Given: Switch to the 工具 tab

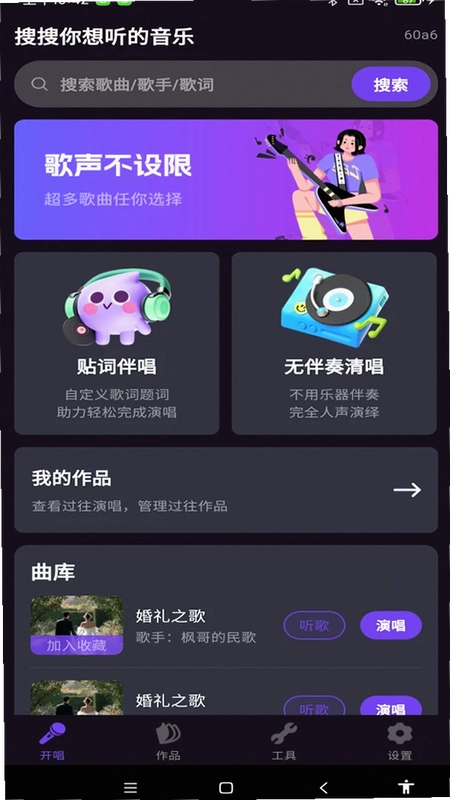Looking at the screenshot, I should [284, 742].
